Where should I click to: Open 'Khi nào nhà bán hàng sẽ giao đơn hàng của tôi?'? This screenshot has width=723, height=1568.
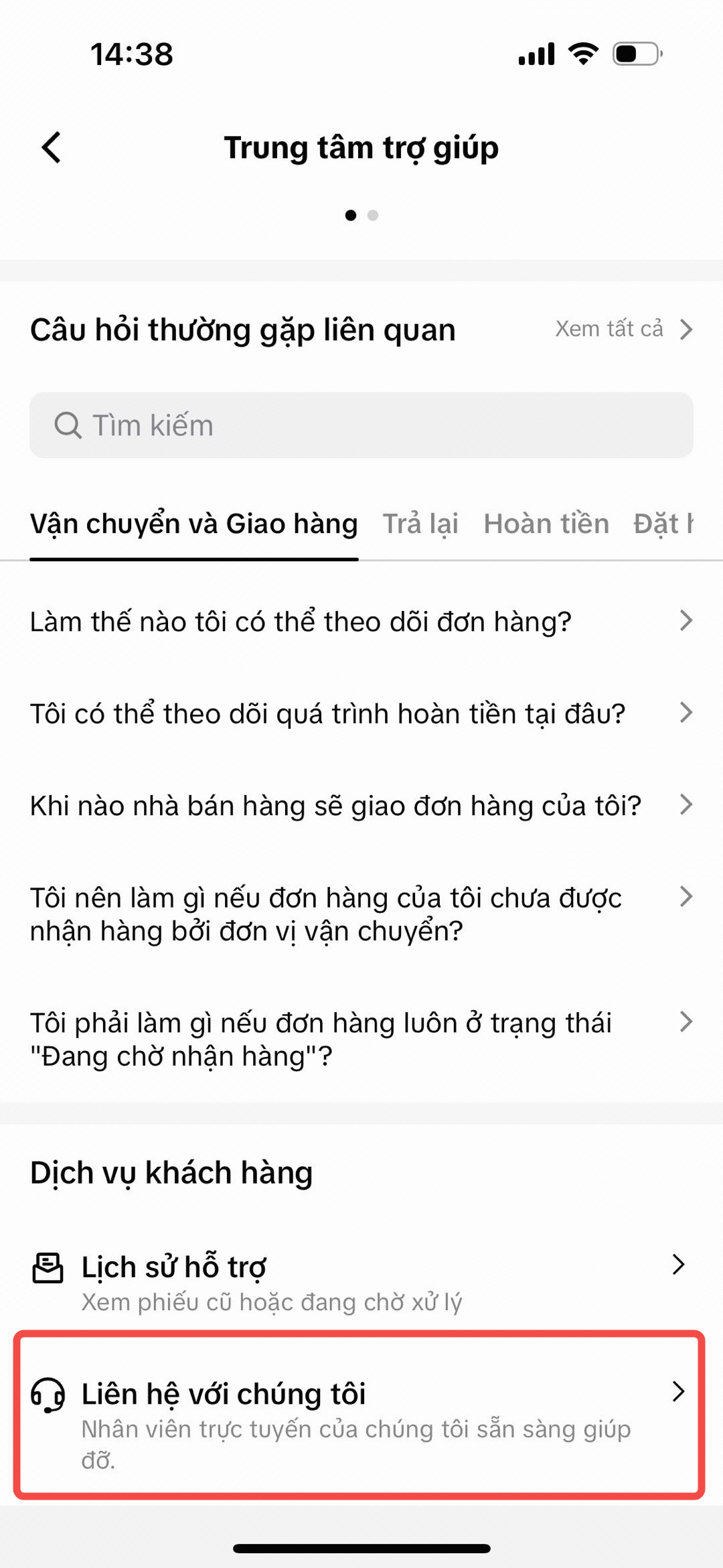361,805
